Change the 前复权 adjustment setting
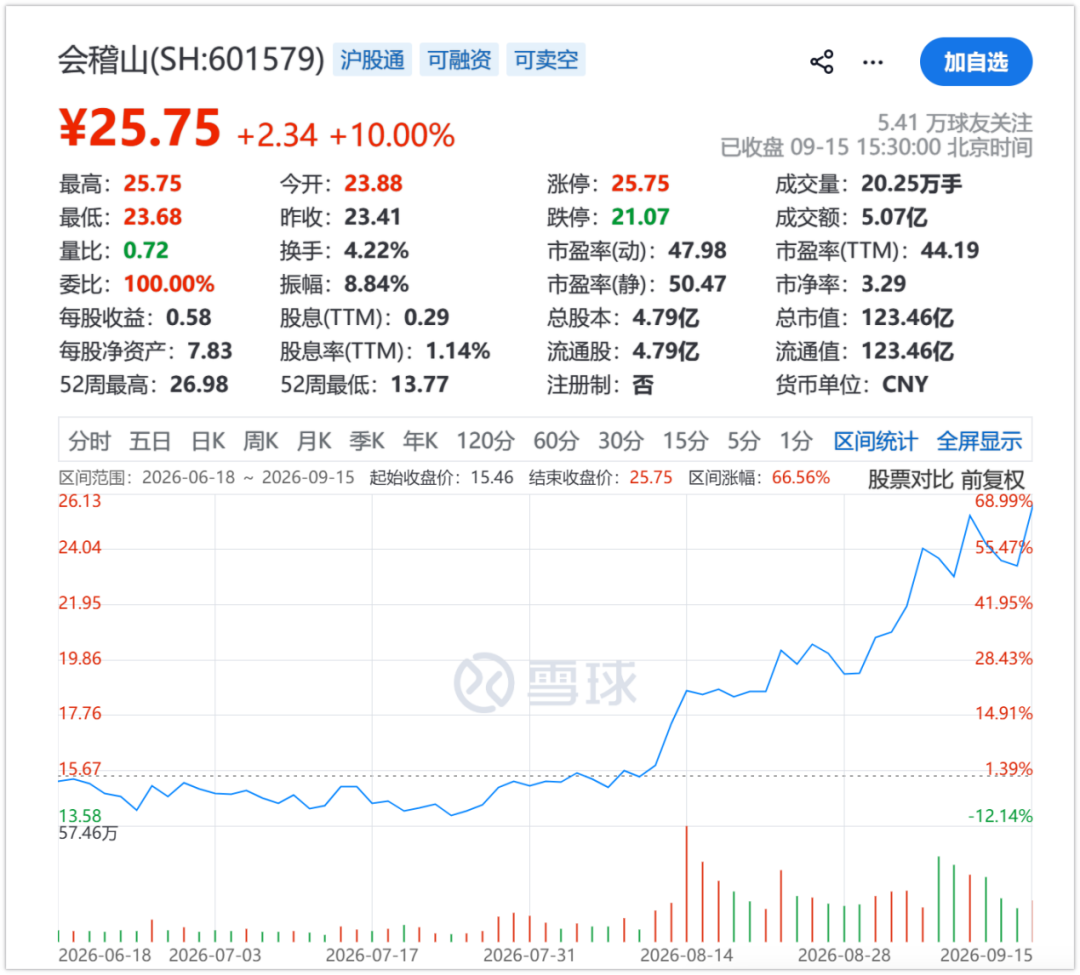The height and width of the screenshot is (975, 1080). [993, 479]
